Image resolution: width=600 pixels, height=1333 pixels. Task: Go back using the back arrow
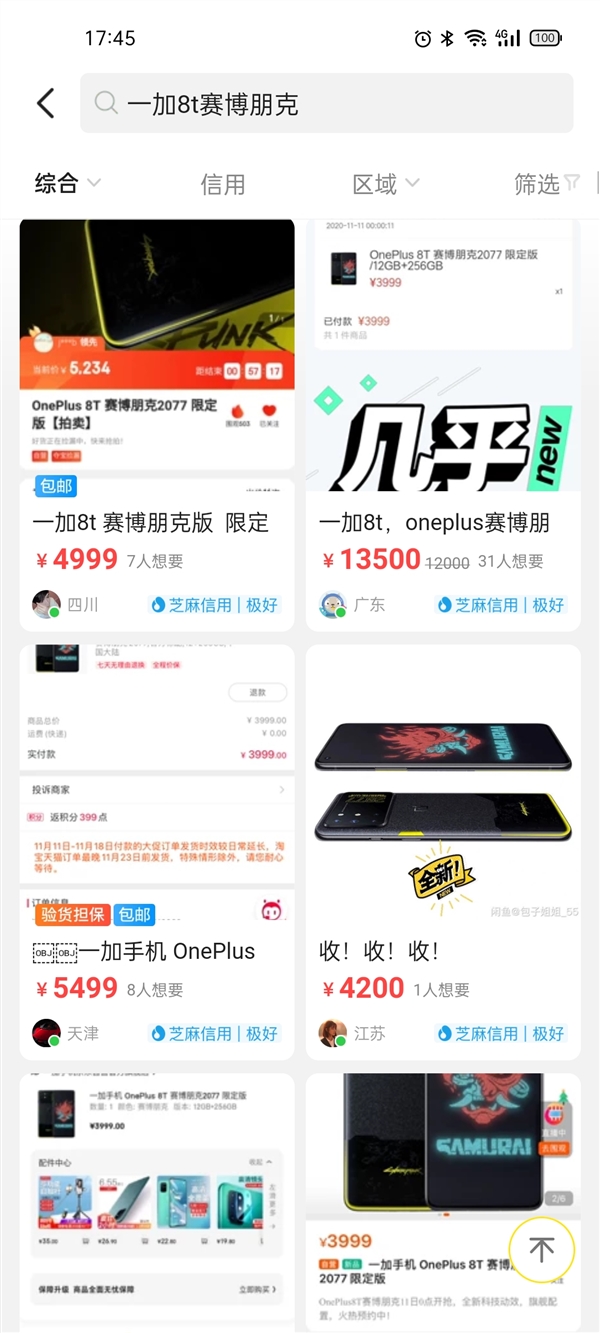click(x=45, y=103)
